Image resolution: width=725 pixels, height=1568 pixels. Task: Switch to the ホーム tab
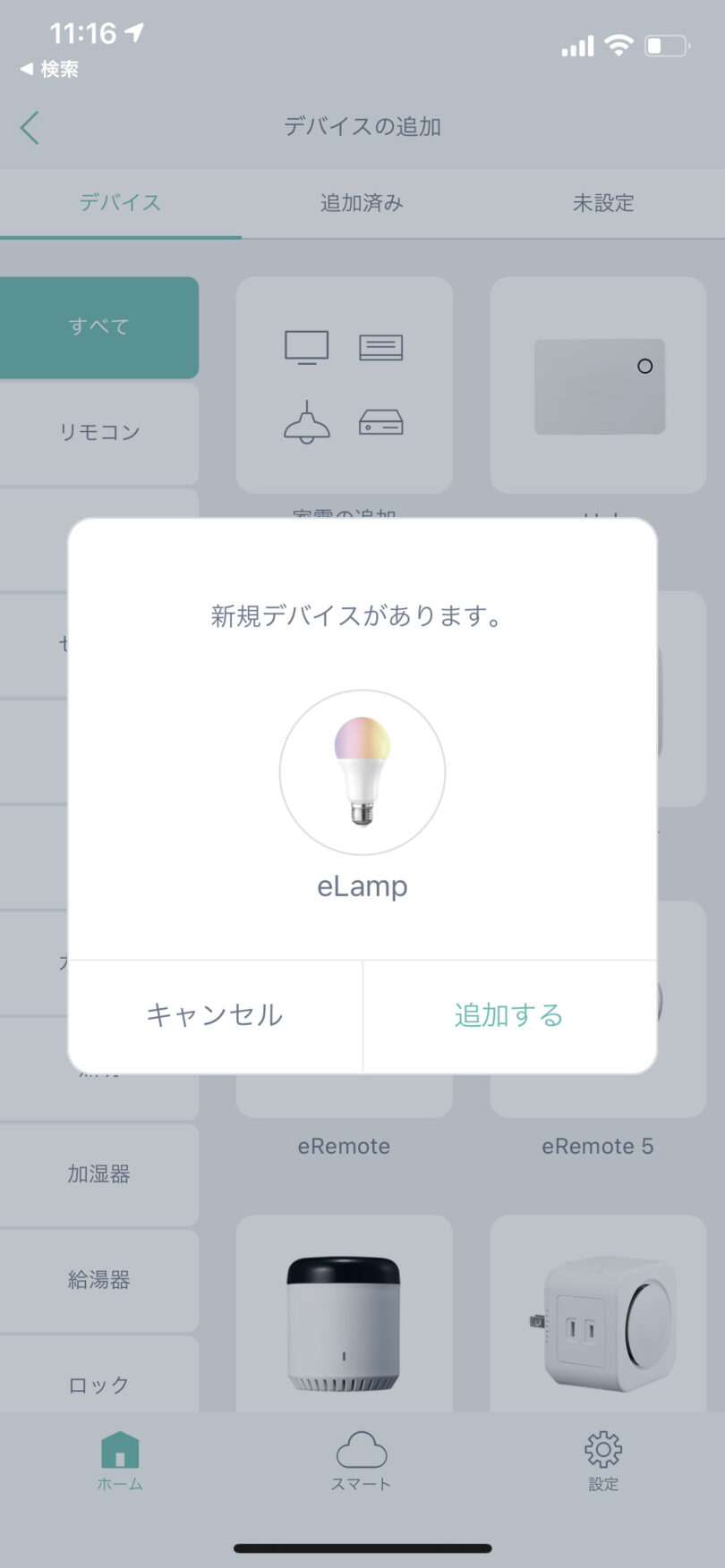[x=120, y=1460]
